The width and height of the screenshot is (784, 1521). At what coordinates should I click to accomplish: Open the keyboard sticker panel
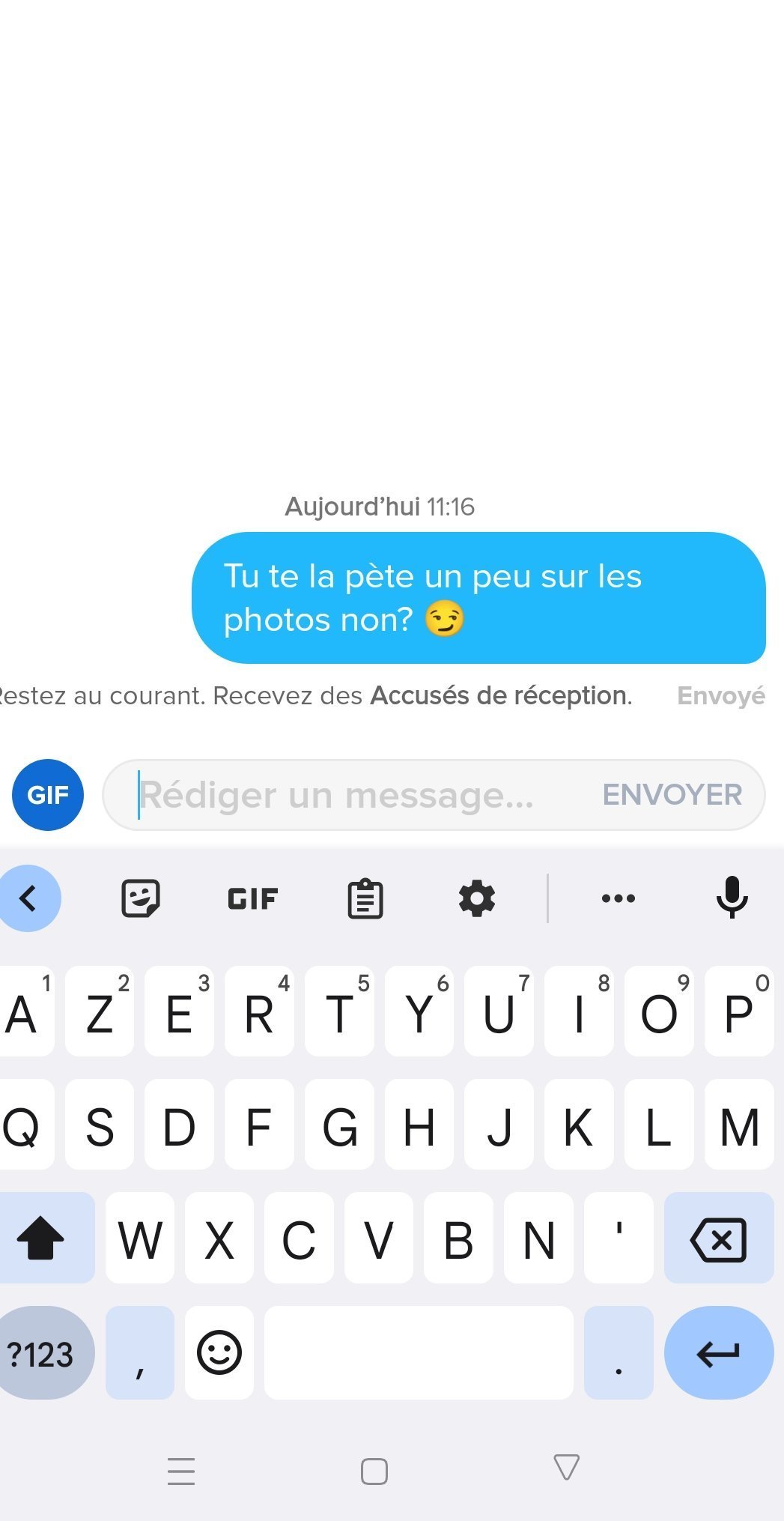pyautogui.click(x=141, y=898)
